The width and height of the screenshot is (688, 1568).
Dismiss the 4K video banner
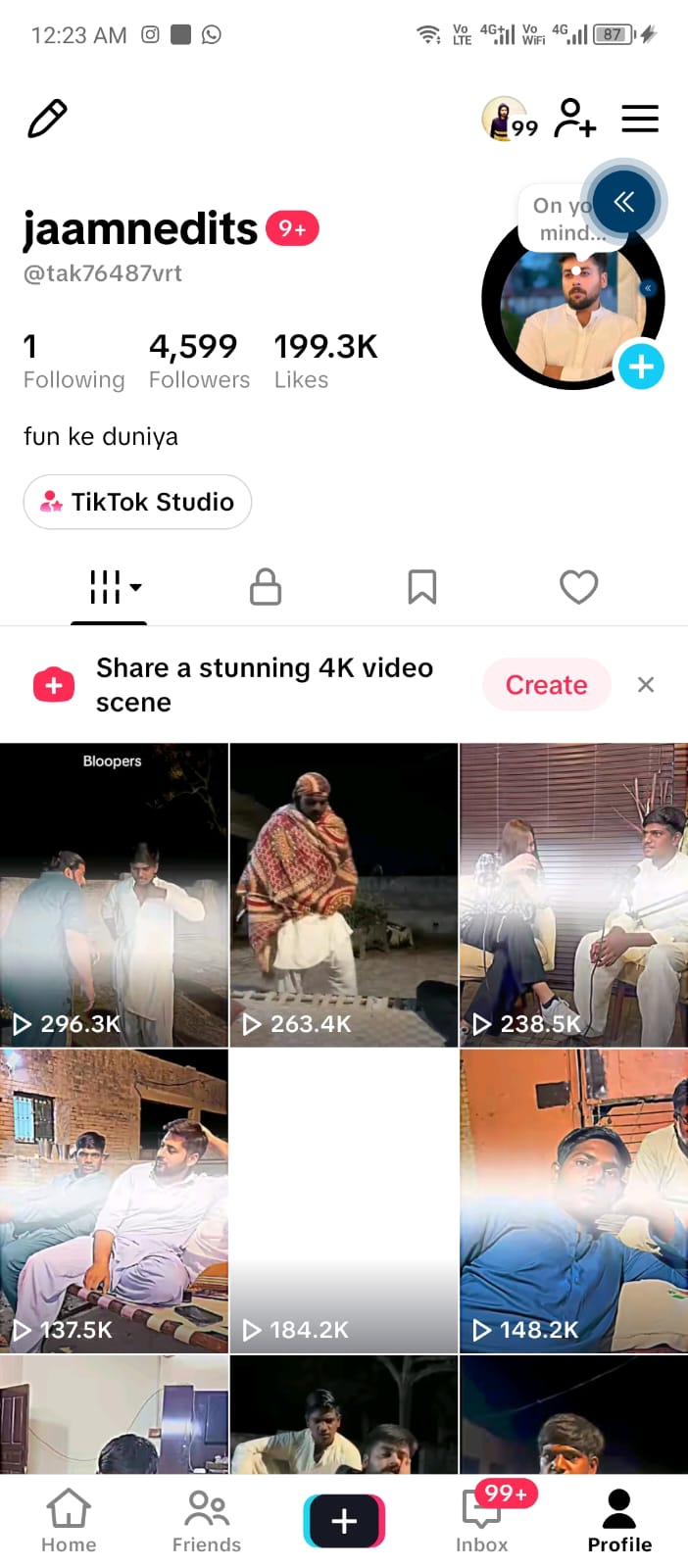click(646, 685)
